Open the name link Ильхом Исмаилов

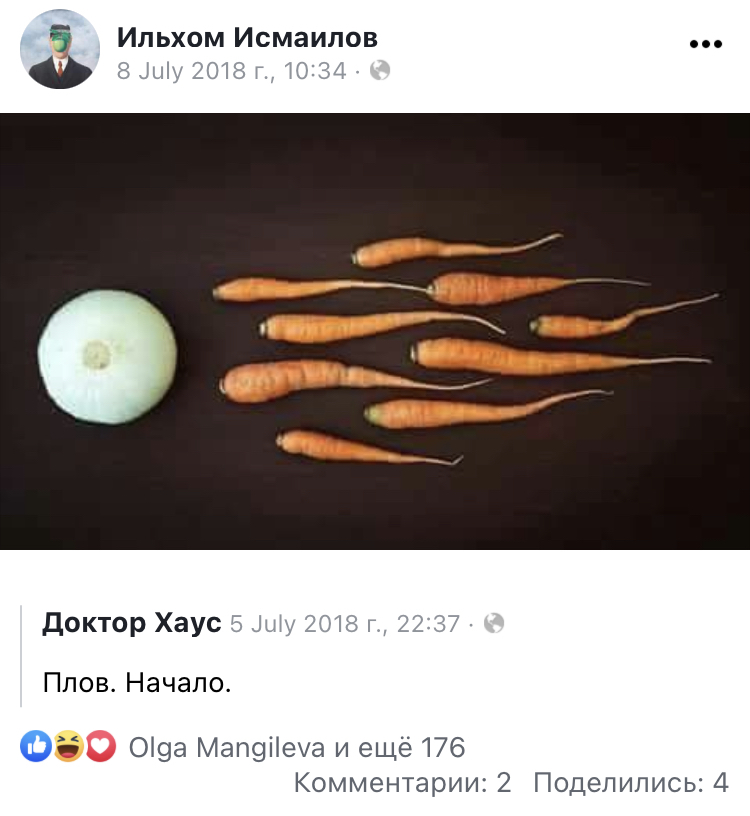point(248,37)
